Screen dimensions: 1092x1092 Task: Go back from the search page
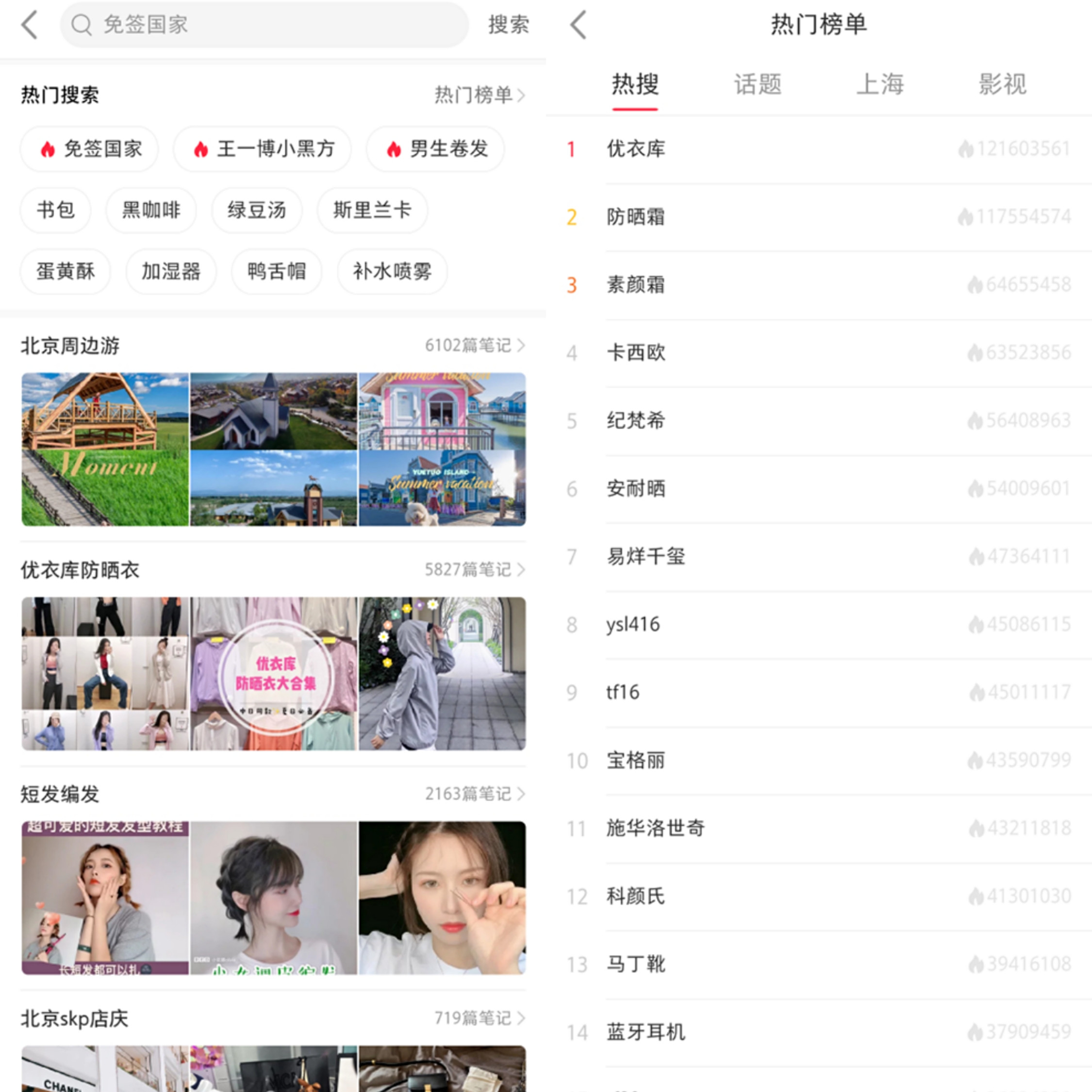(x=30, y=25)
